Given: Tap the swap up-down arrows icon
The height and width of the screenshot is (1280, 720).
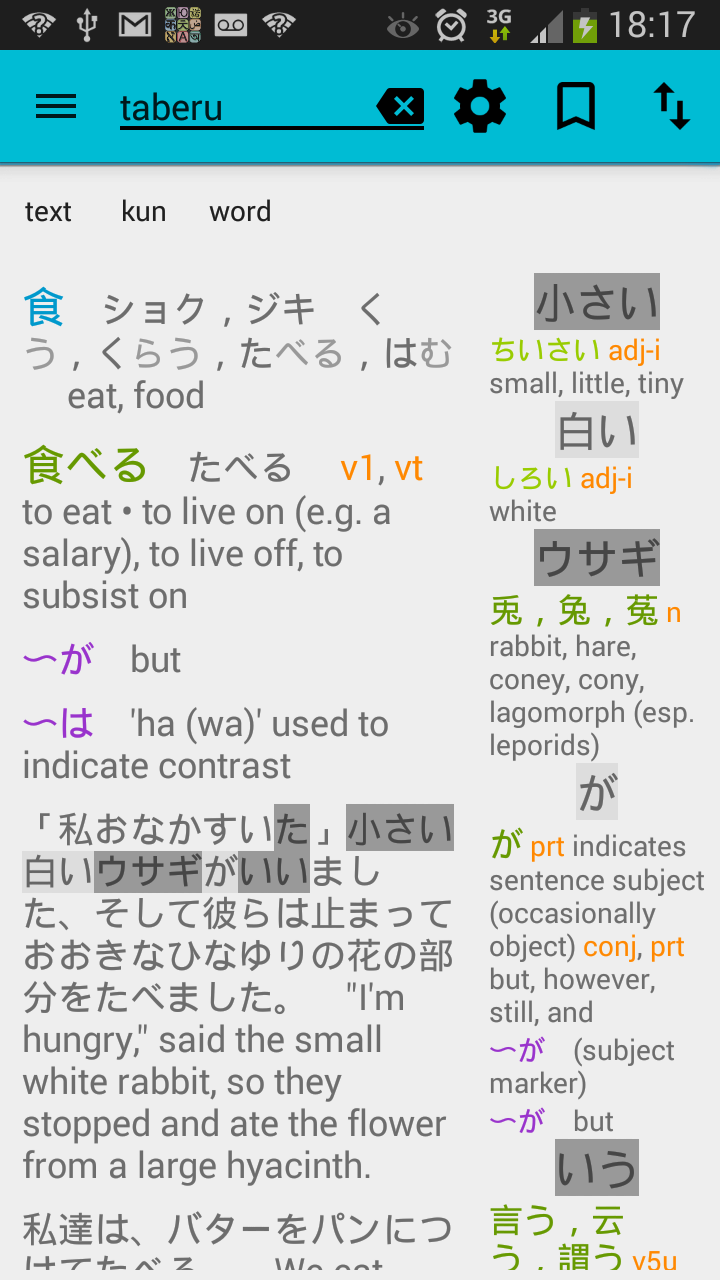Looking at the screenshot, I should (x=672, y=107).
